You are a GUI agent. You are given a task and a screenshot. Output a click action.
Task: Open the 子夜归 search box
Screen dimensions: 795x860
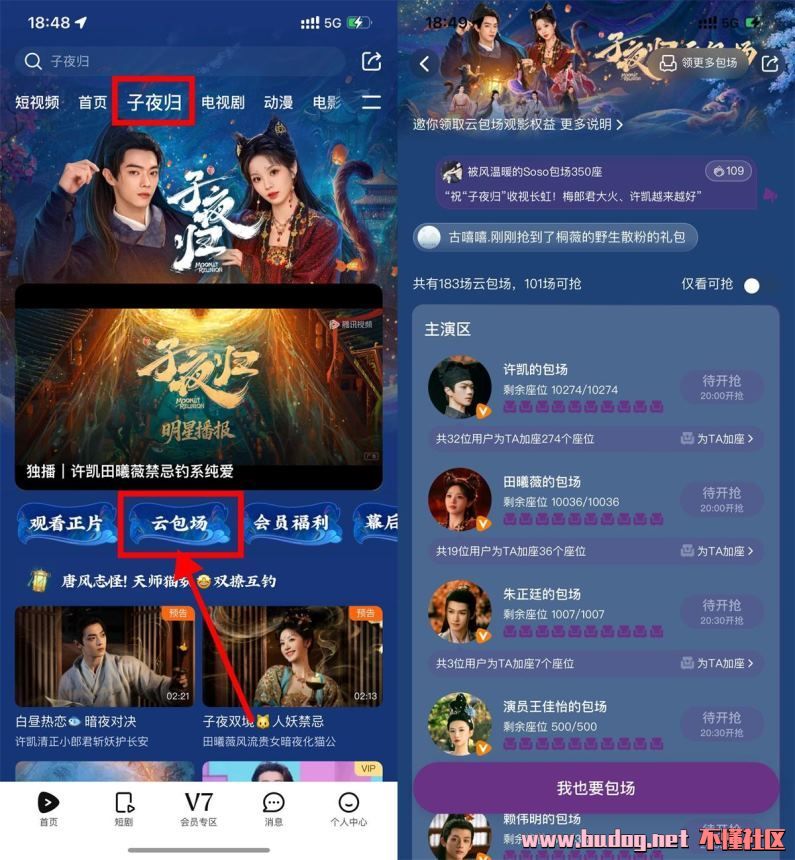click(x=180, y=62)
